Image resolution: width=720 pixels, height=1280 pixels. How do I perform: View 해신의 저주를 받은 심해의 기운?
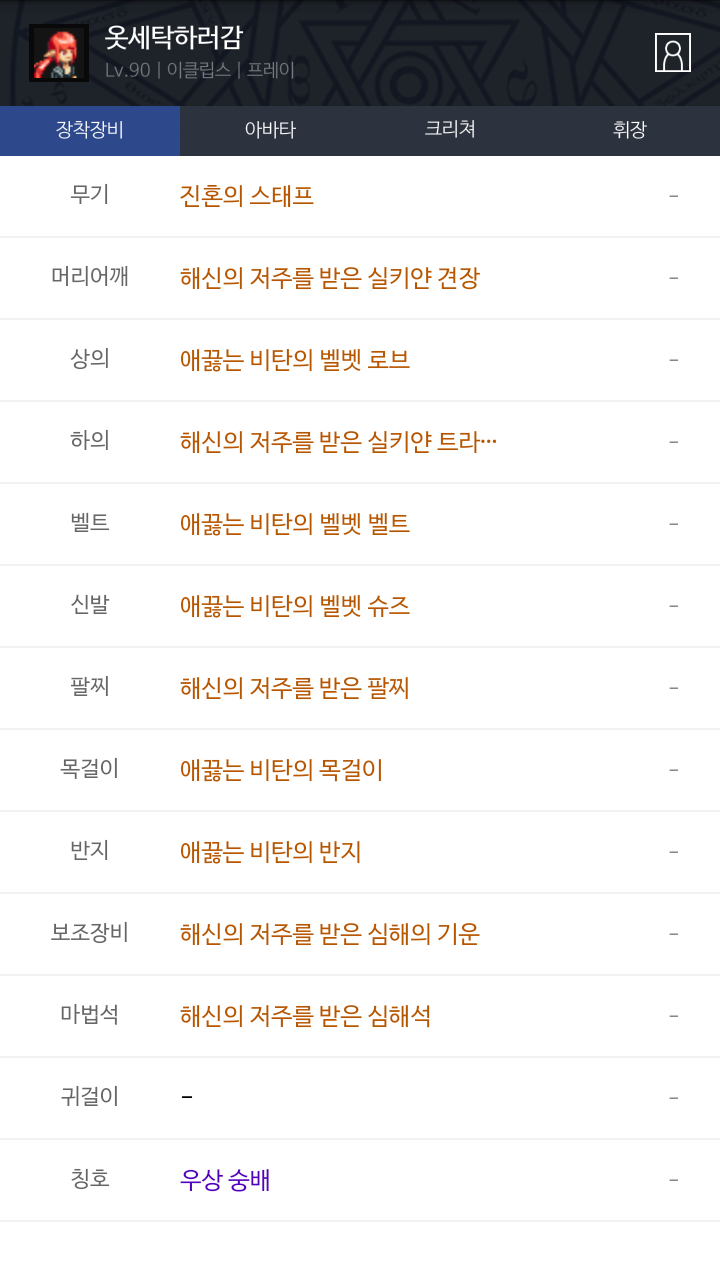330,934
